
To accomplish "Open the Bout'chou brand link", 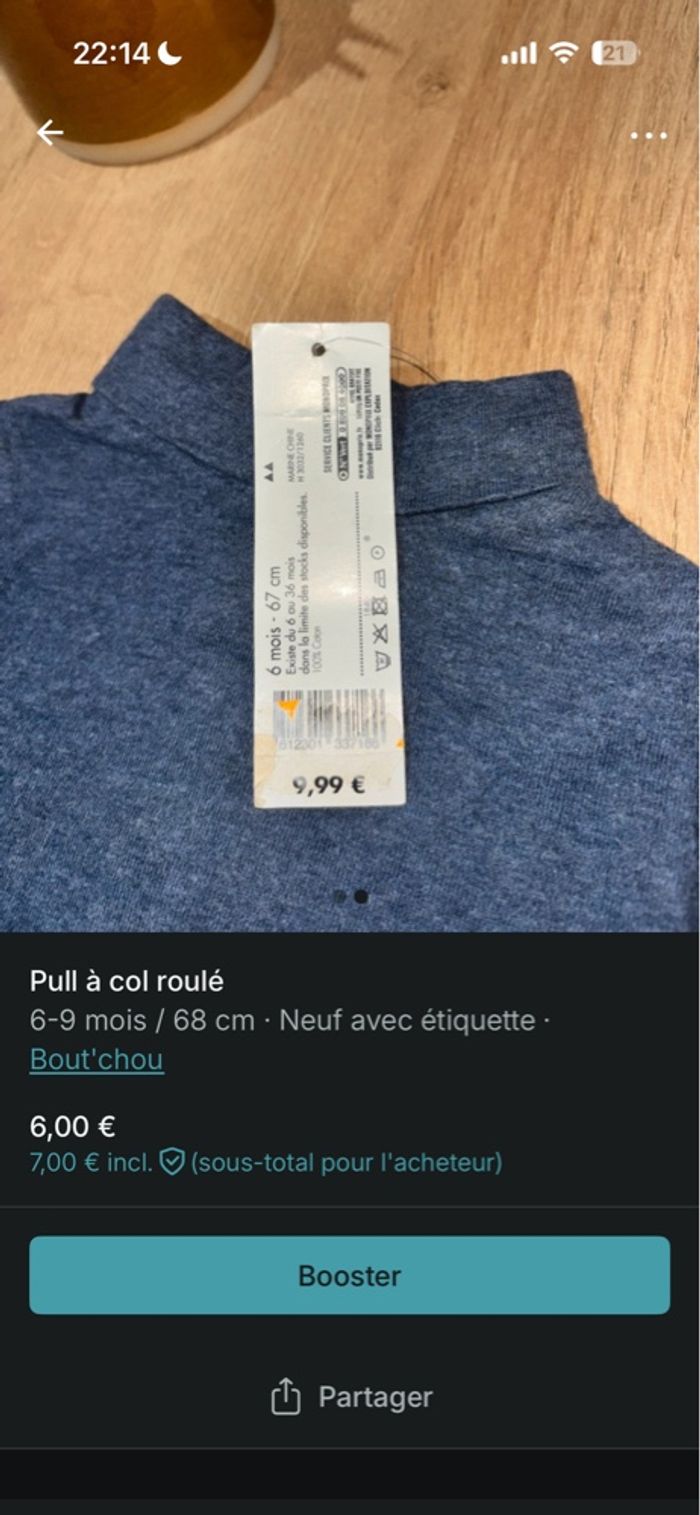I will coord(97,1059).
